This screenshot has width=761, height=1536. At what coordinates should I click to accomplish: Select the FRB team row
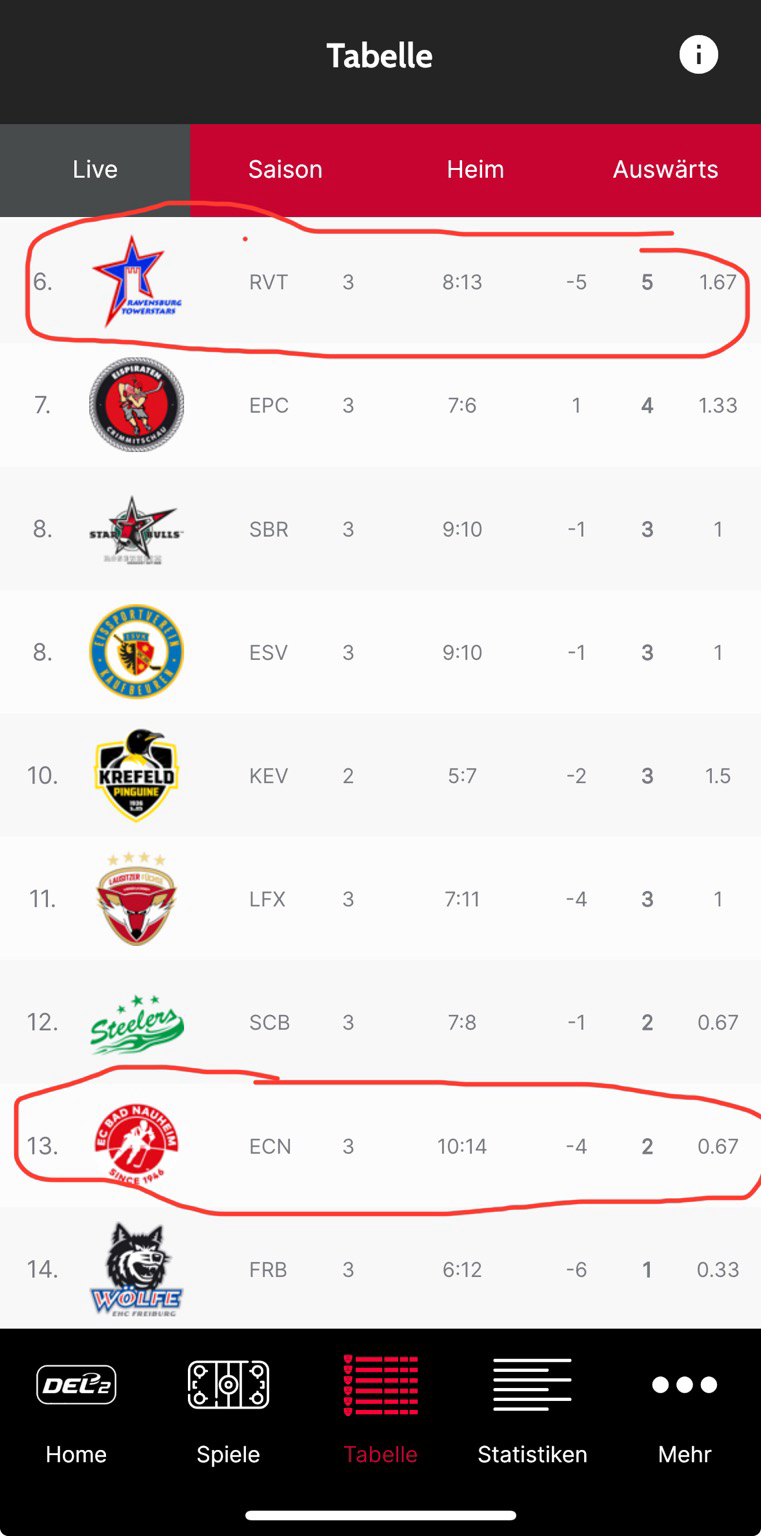coord(380,1269)
